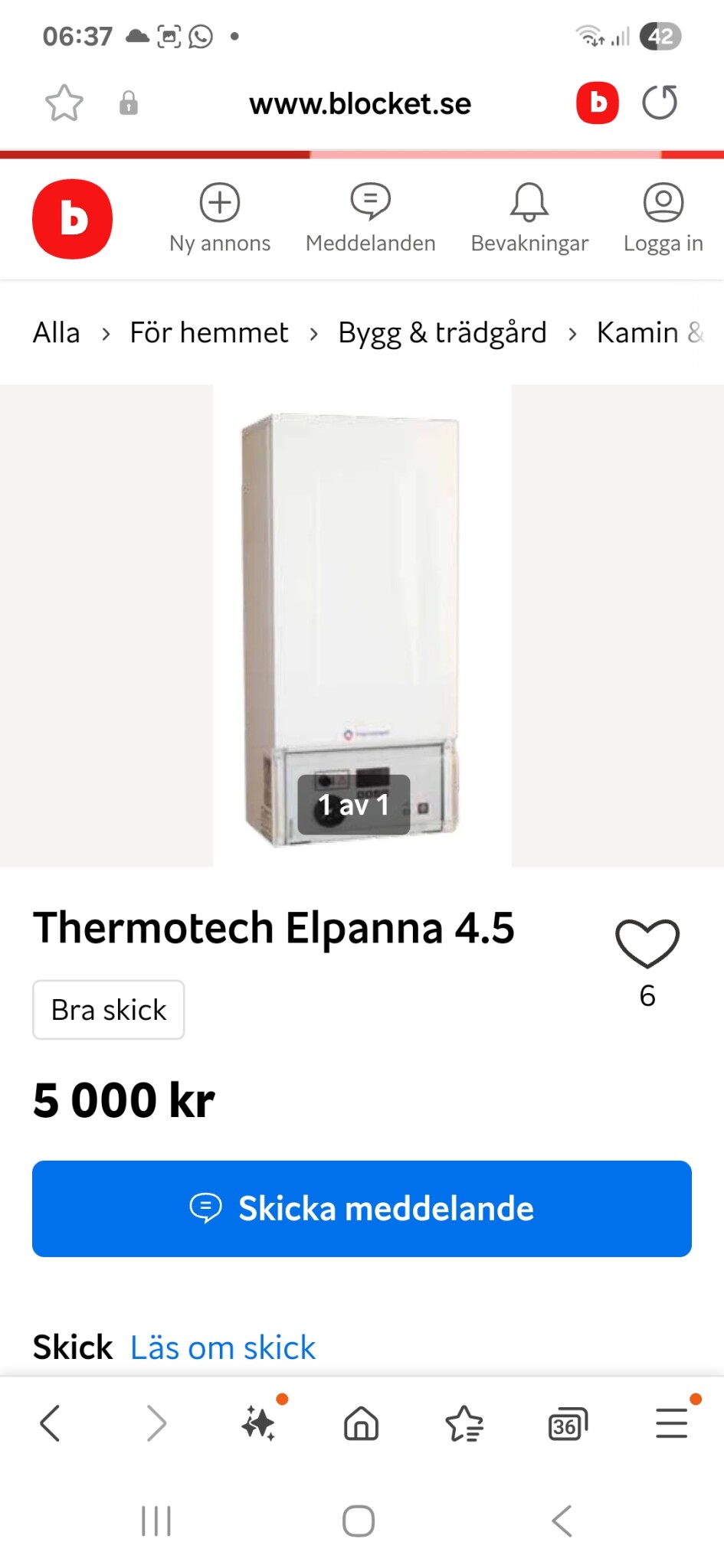
Task: Open the tab switcher showing 36 tabs
Action: tap(568, 1424)
